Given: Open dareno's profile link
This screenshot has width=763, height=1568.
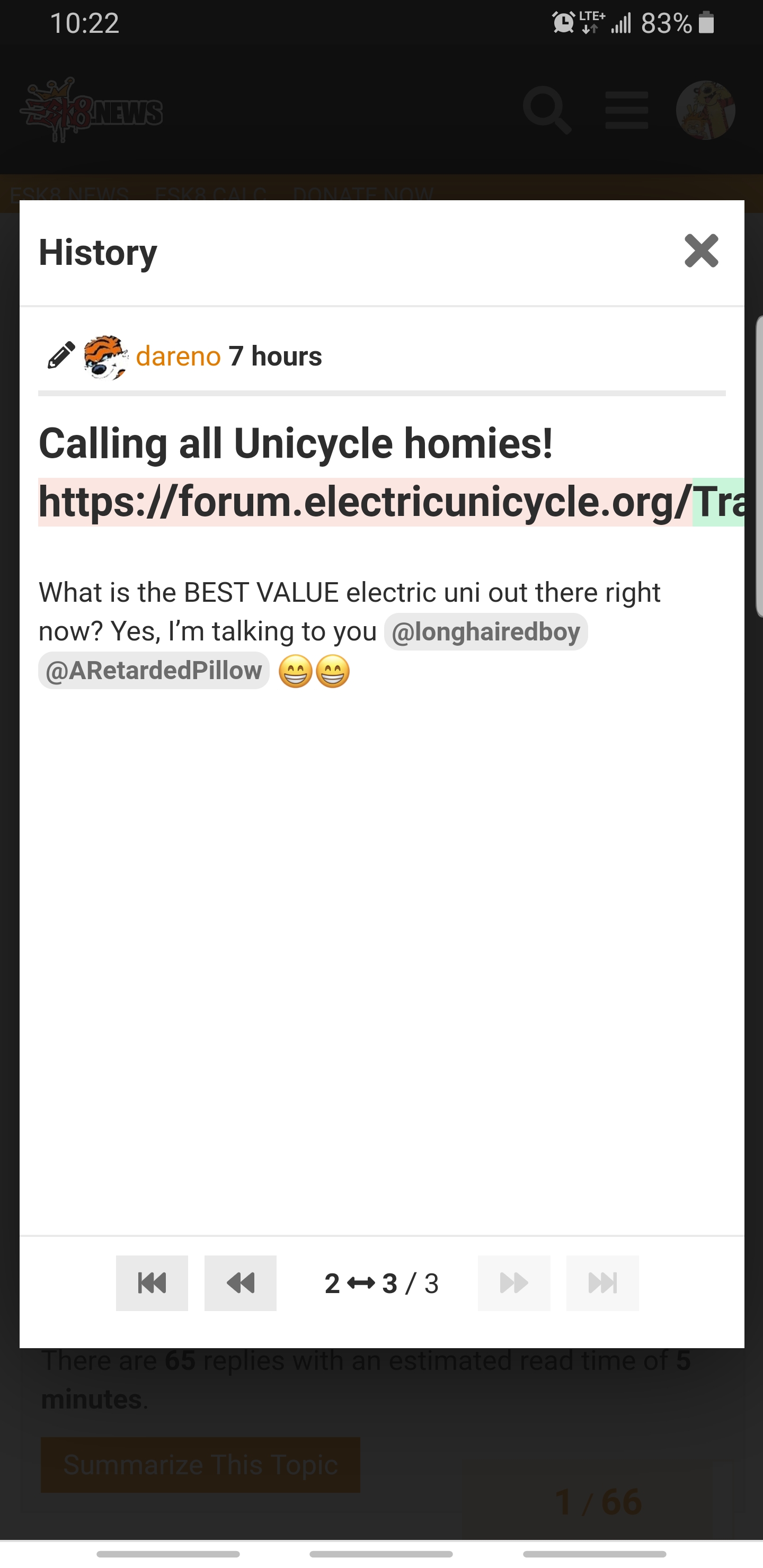Looking at the screenshot, I should [178, 356].
